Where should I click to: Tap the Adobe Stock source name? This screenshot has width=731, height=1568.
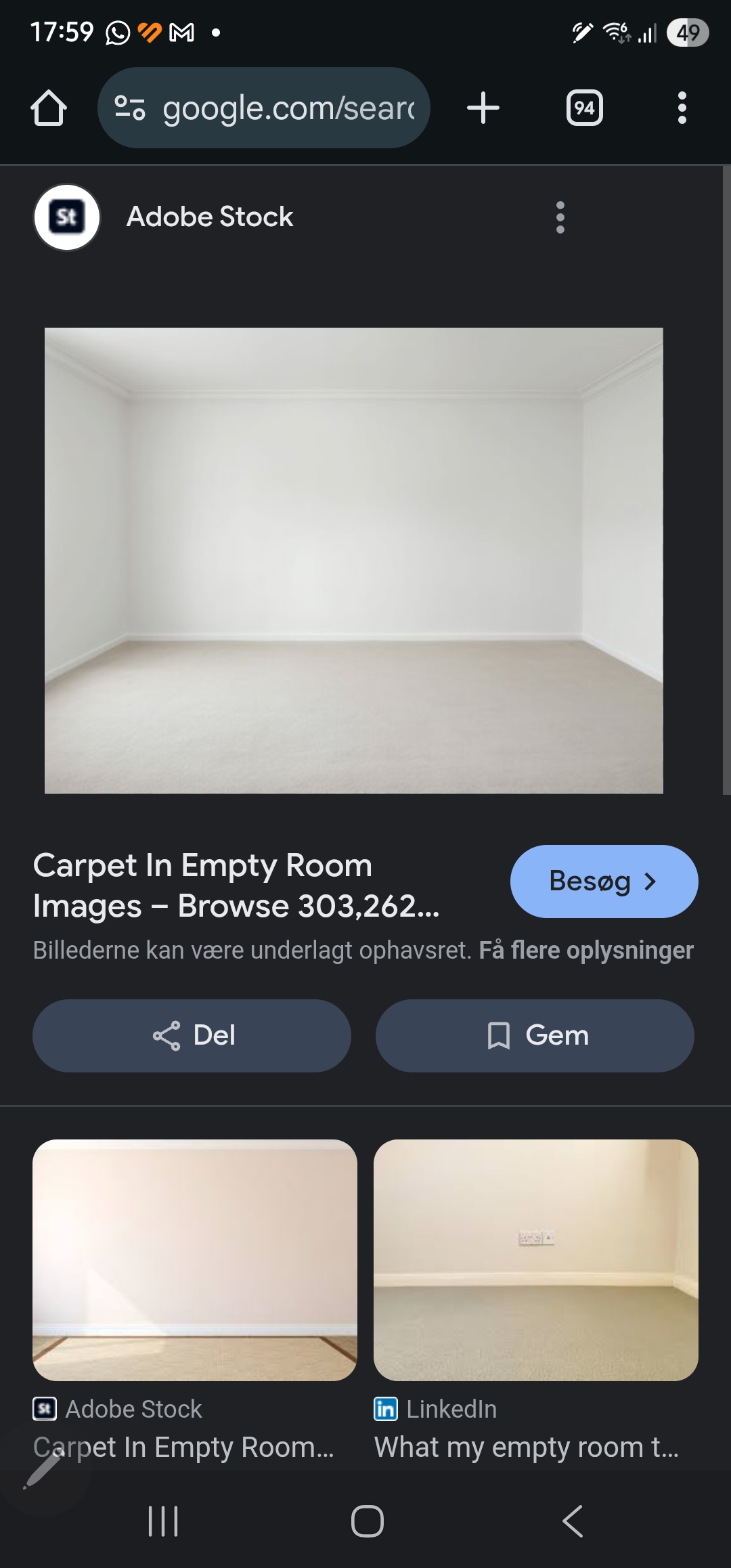pyautogui.click(x=210, y=217)
